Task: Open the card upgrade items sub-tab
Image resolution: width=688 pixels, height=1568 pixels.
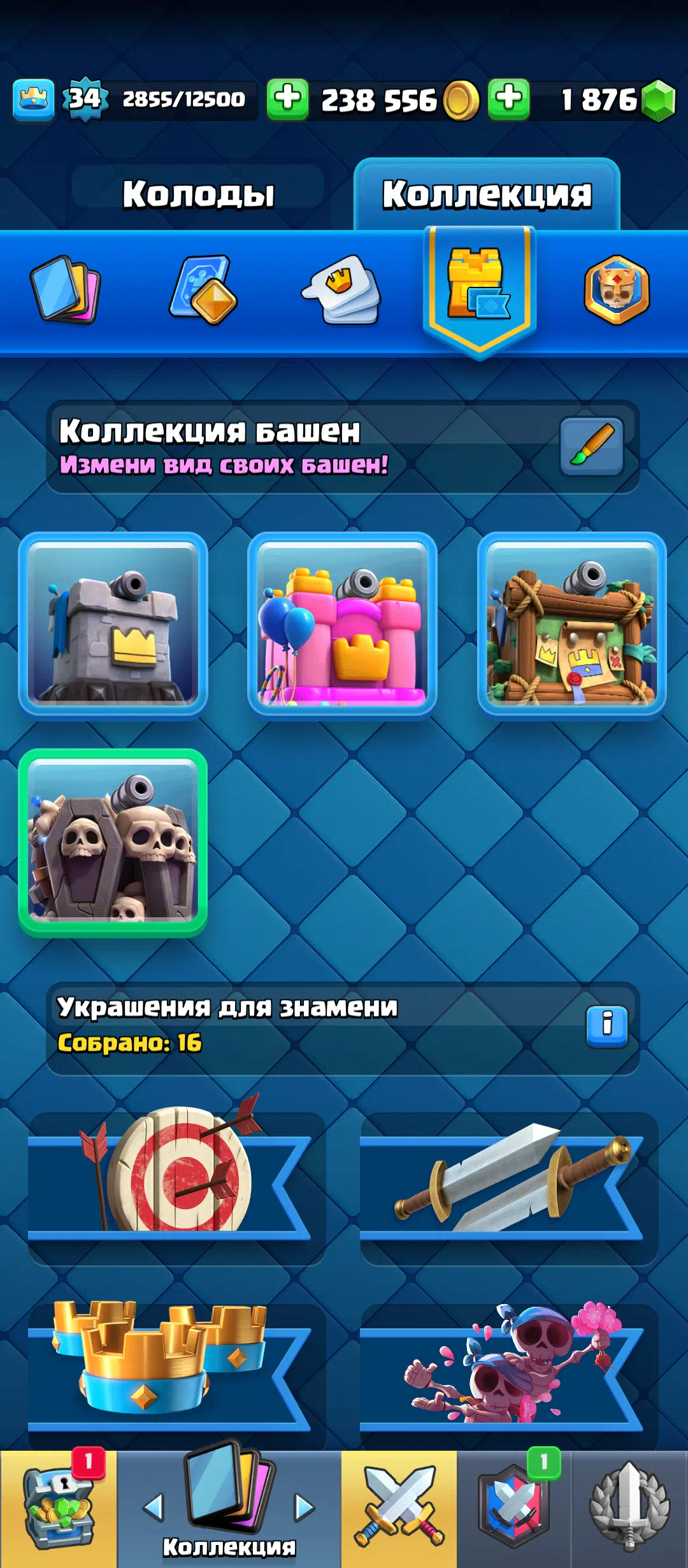Action: (x=204, y=290)
